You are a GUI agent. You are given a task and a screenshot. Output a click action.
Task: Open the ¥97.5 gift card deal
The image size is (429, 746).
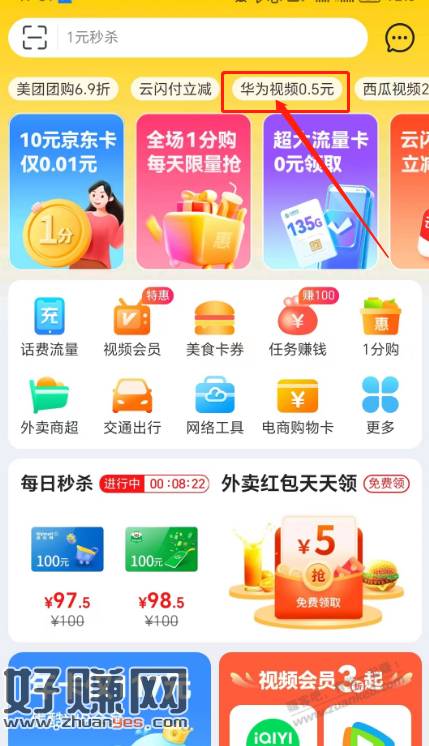pos(67,576)
